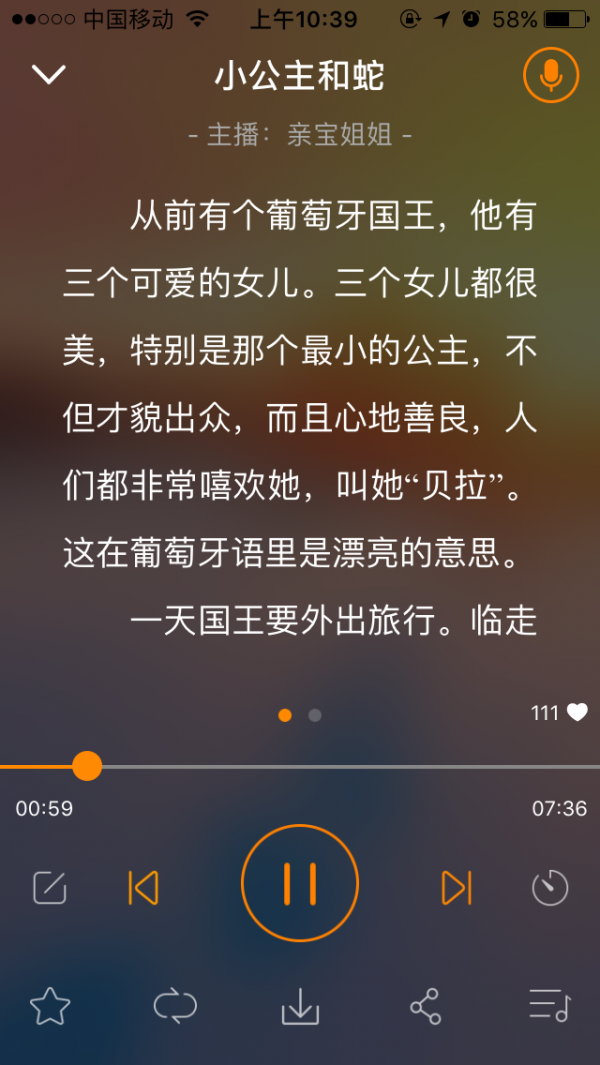Download this story for offline listening
The height and width of the screenshot is (1065, 600).
300,1005
